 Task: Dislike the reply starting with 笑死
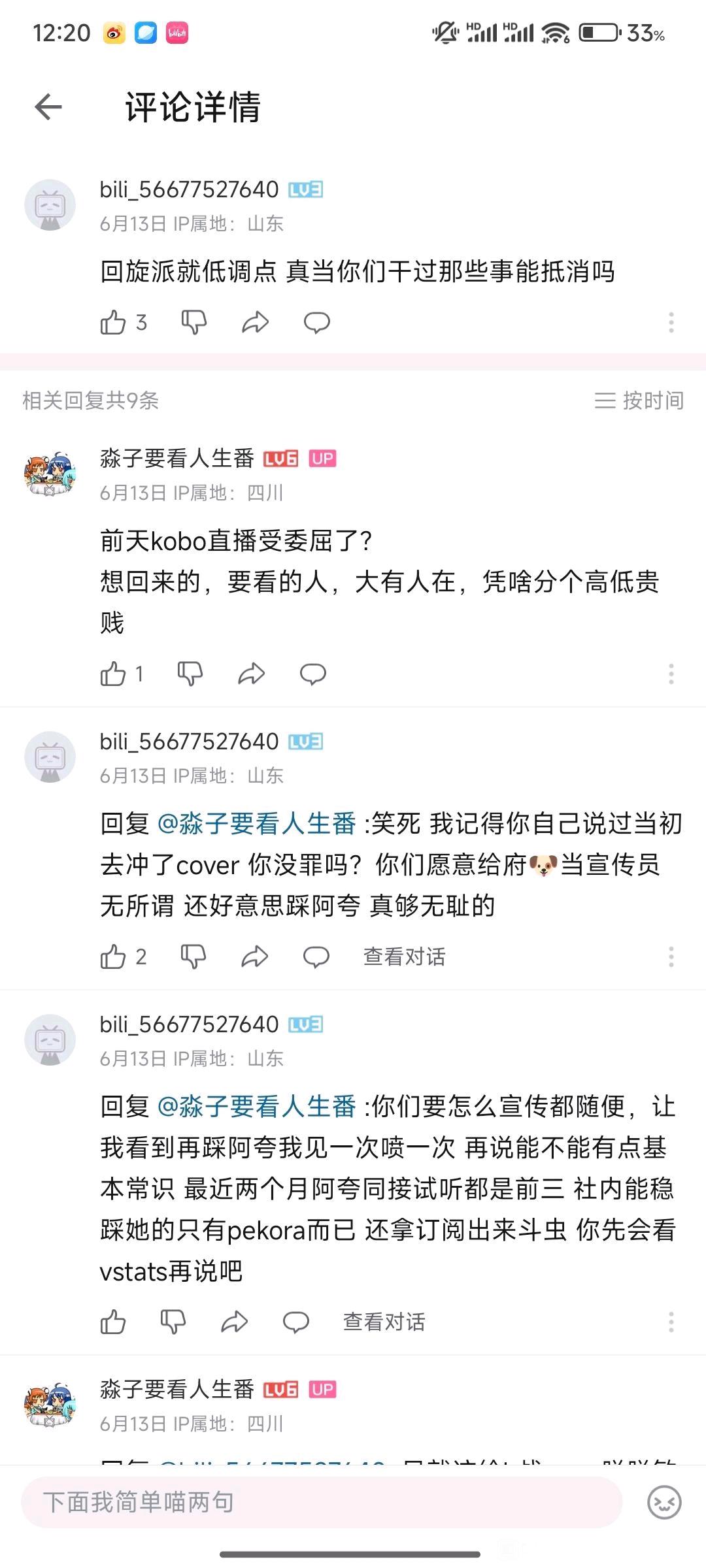tap(193, 957)
